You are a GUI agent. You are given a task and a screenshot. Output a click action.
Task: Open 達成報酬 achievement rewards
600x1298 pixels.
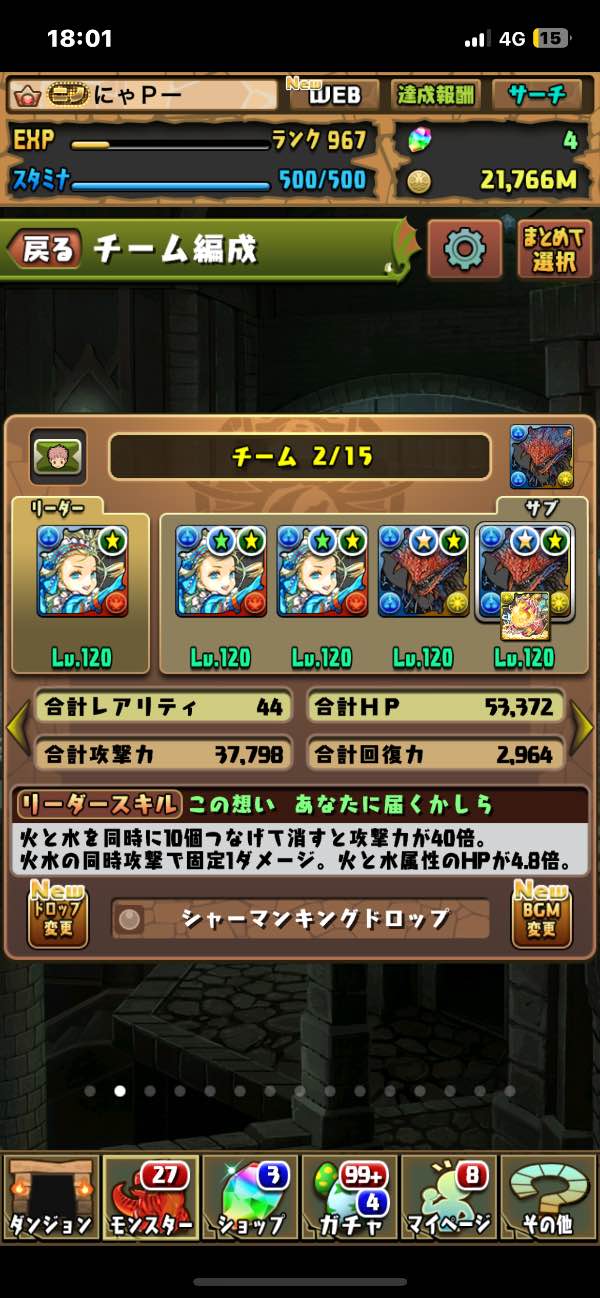click(435, 95)
